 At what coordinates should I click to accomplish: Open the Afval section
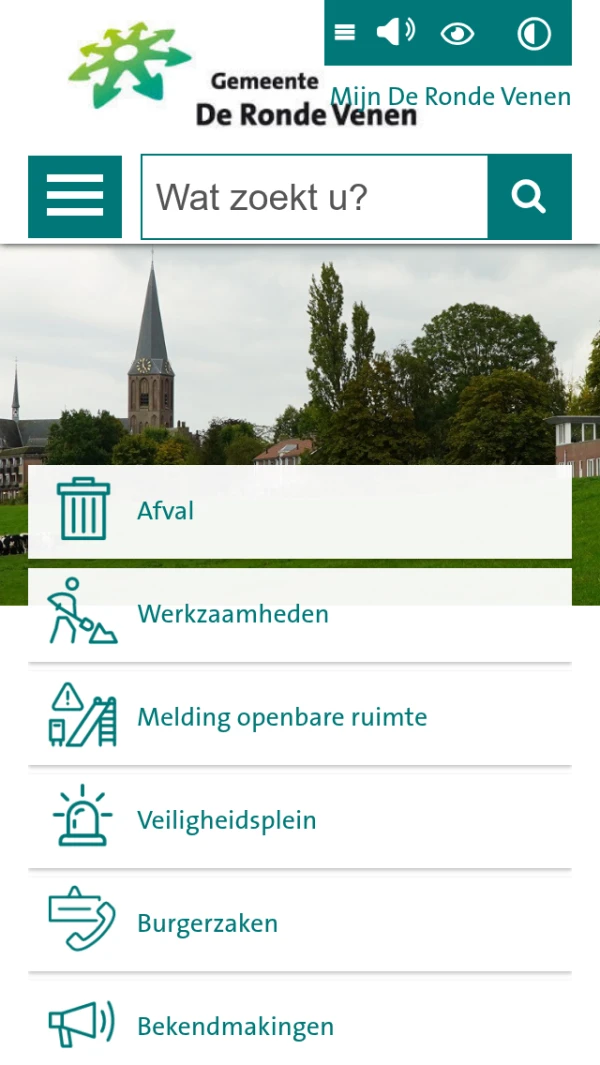click(300, 511)
